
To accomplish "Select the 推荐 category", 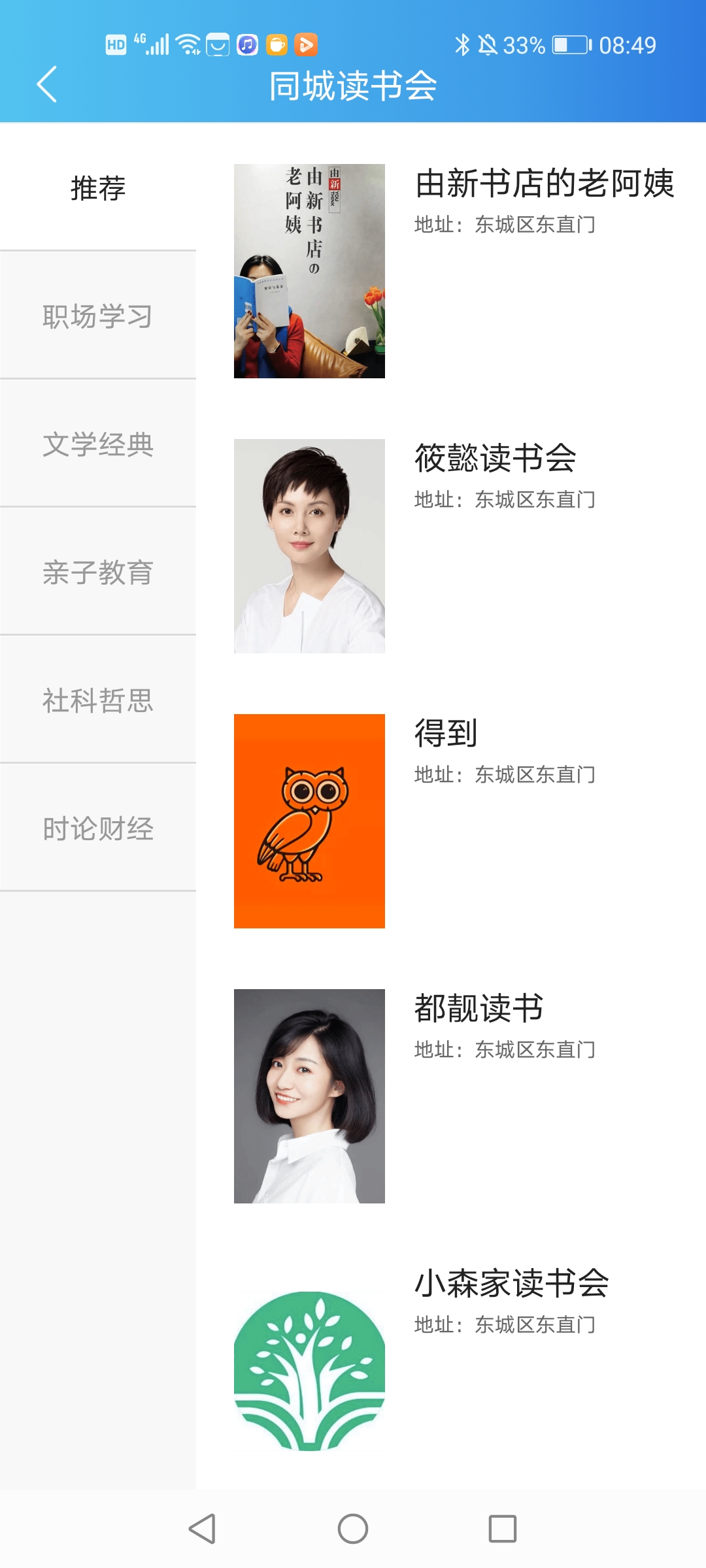I will [x=98, y=188].
